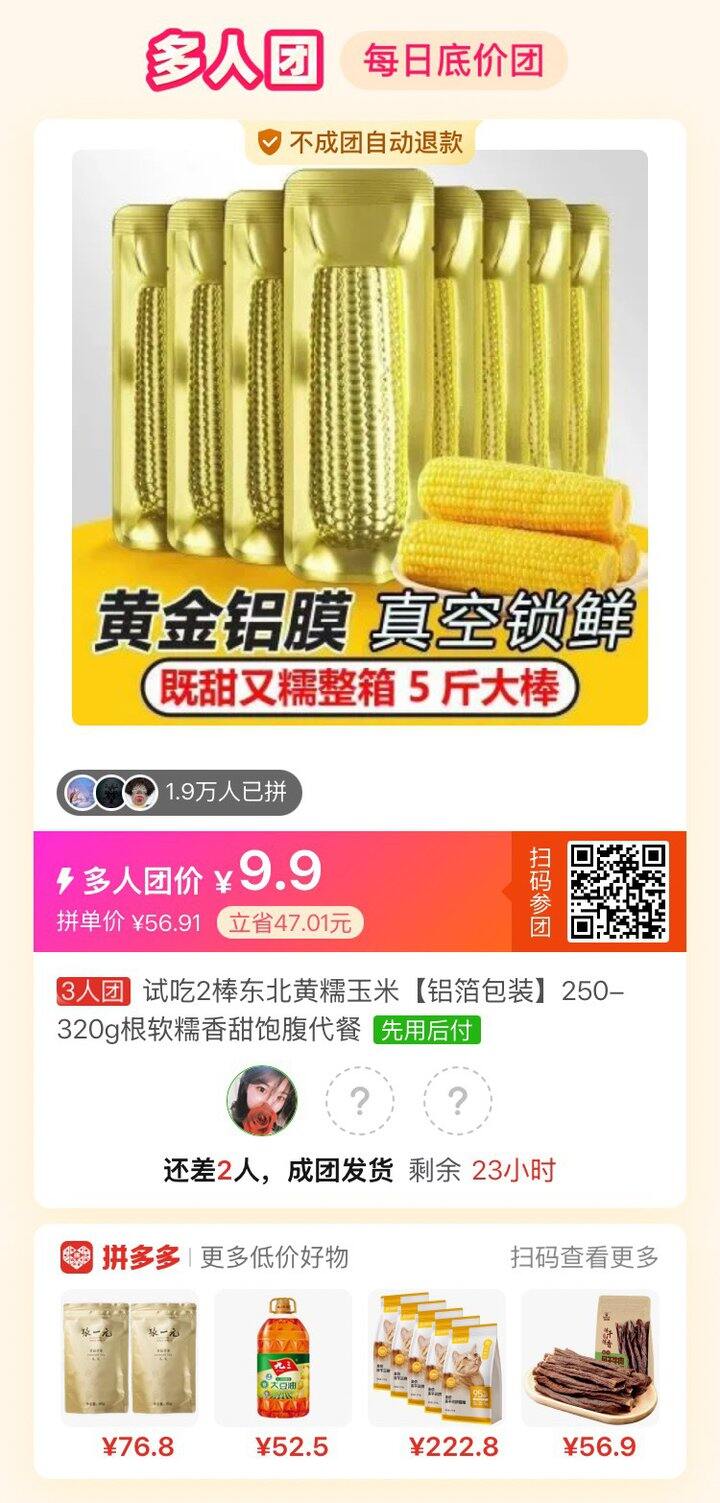The height and width of the screenshot is (1503, 720).
Task: Switch to the 多人团 header tab
Action: click(232, 56)
